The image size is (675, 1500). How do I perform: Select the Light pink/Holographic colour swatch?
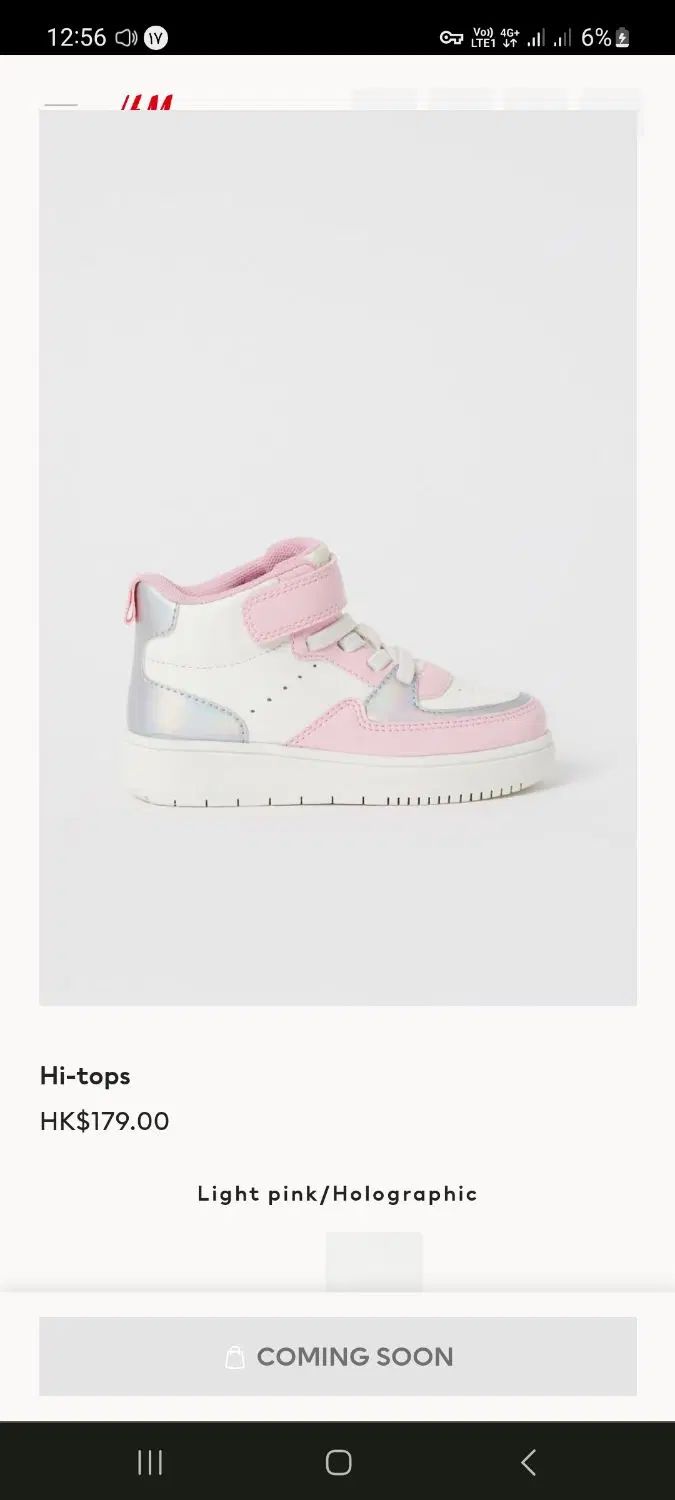(374, 1262)
